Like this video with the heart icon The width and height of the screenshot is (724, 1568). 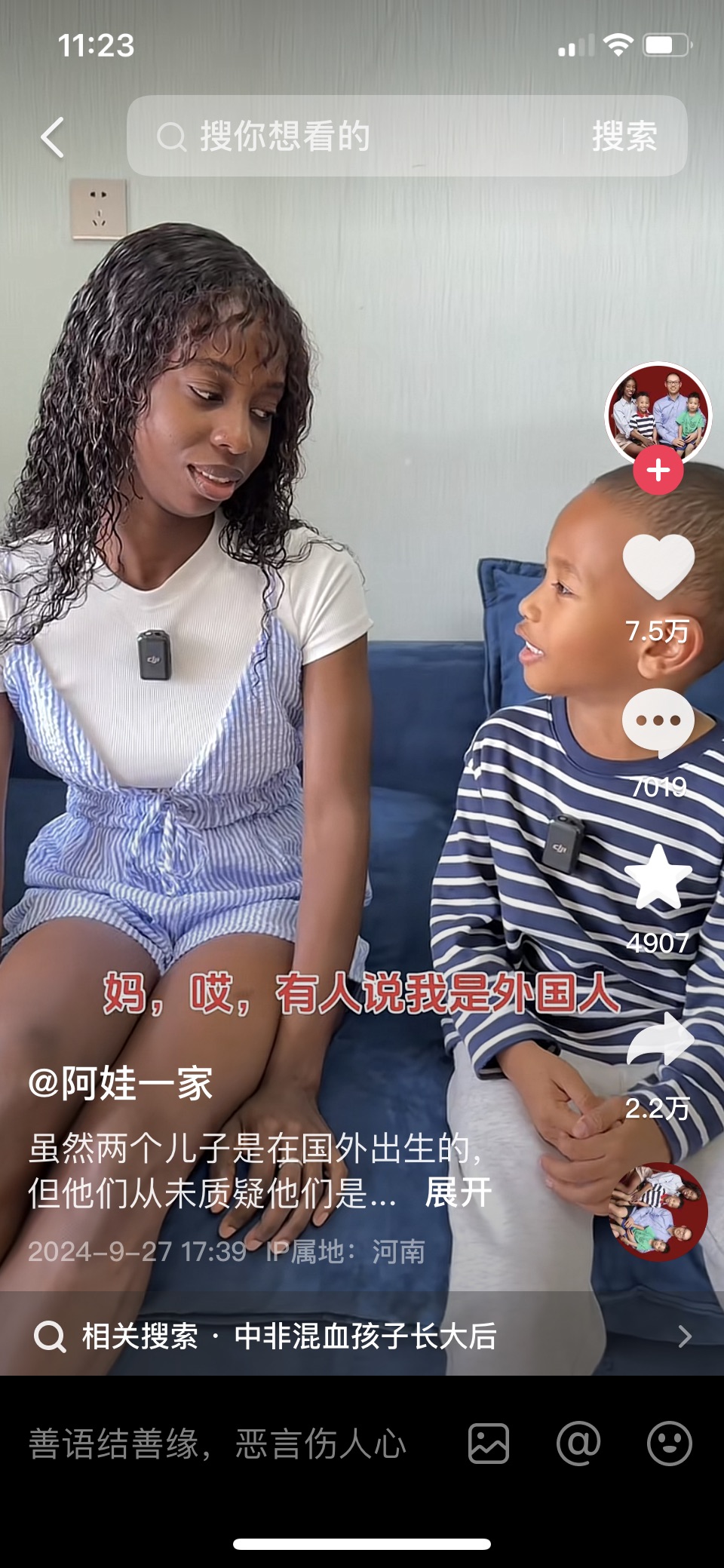pos(658,567)
